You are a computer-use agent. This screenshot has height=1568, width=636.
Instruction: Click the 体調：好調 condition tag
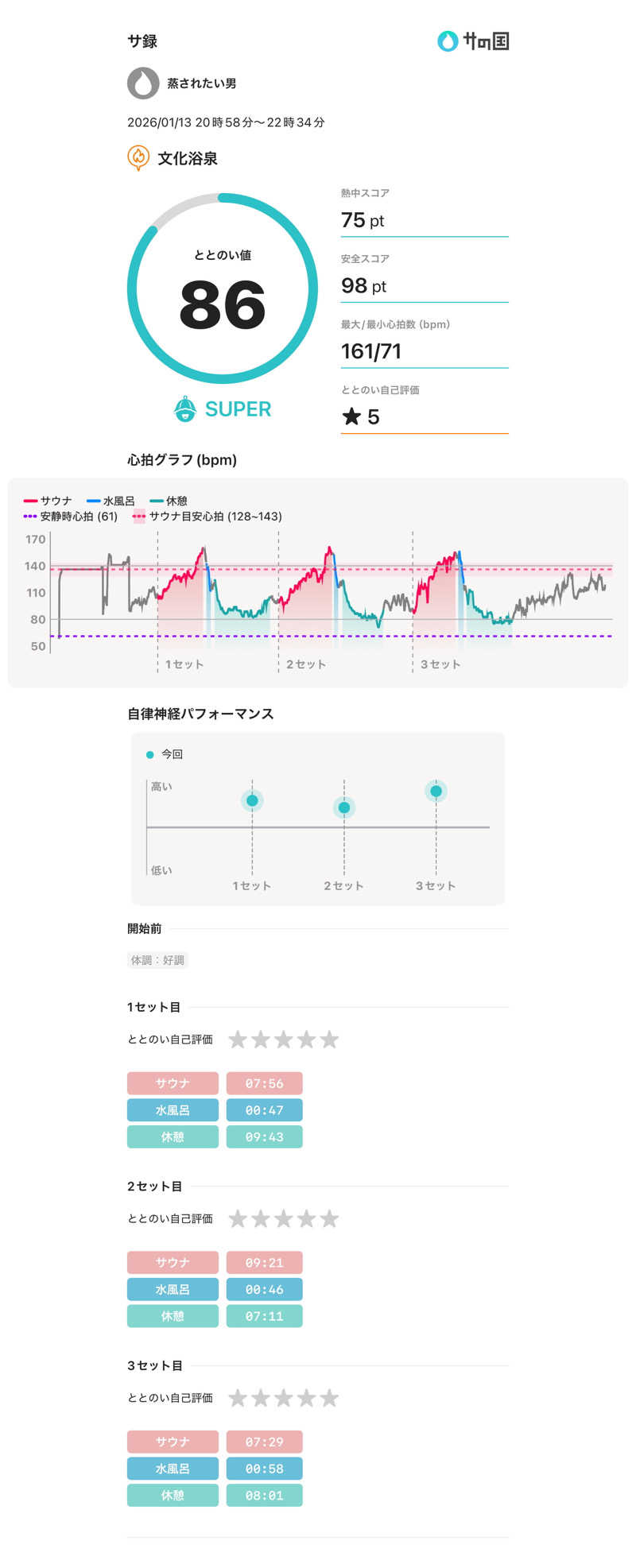tap(157, 960)
